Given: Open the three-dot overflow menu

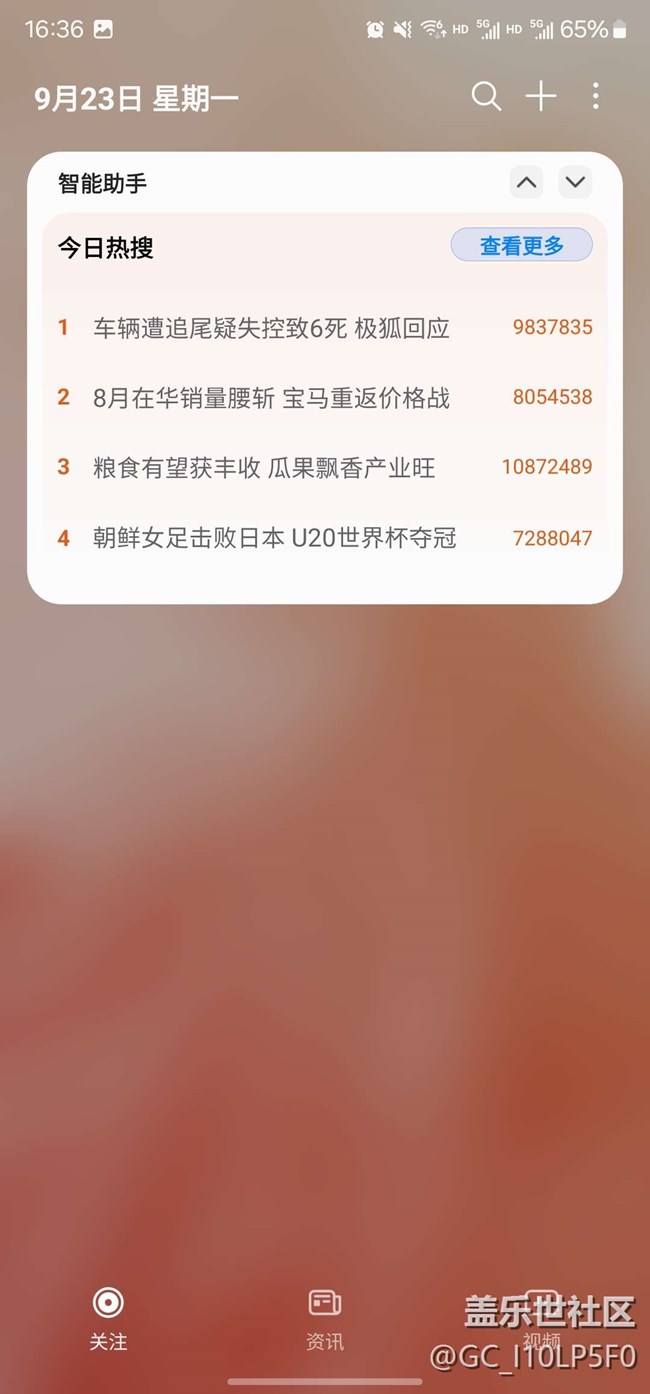Looking at the screenshot, I should click(x=596, y=97).
